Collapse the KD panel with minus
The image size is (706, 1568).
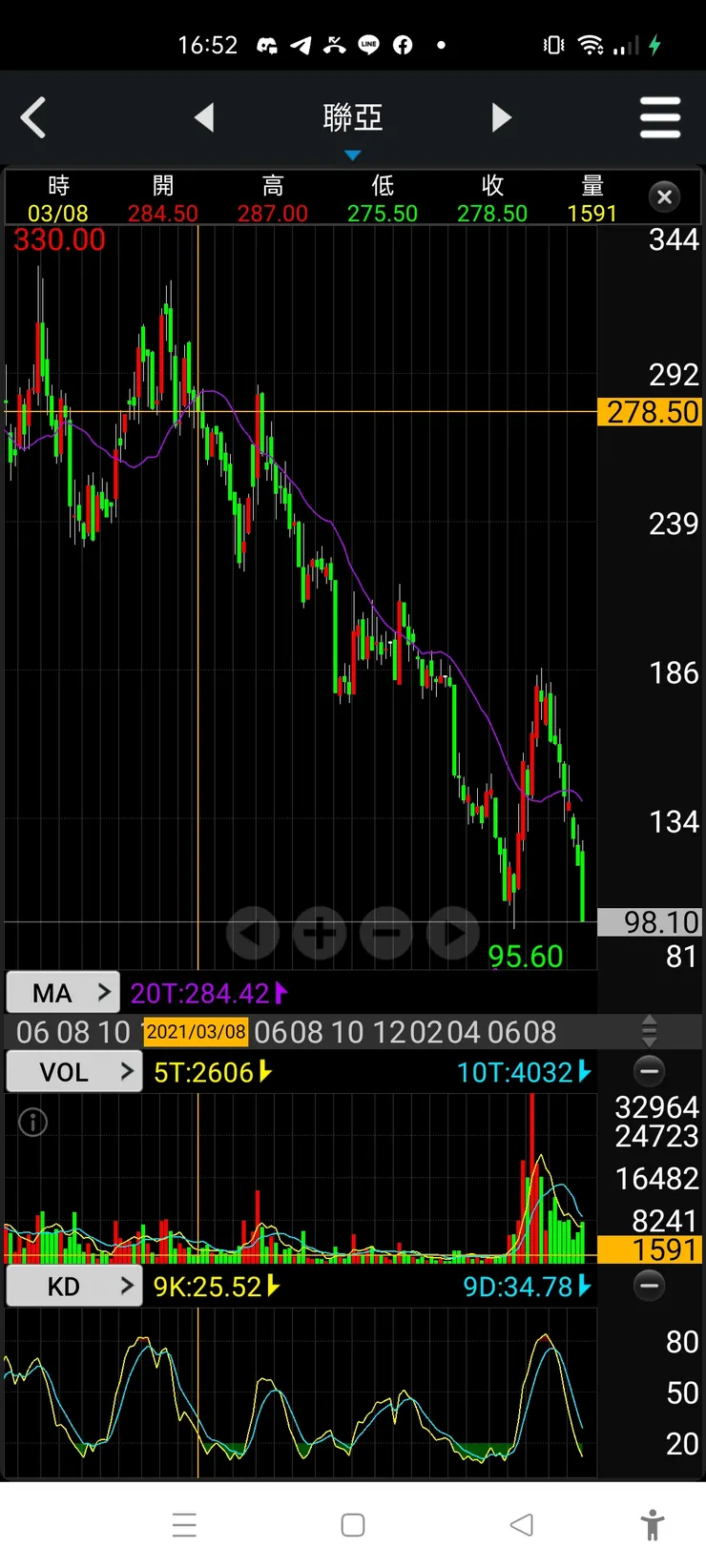pyautogui.click(x=650, y=1287)
